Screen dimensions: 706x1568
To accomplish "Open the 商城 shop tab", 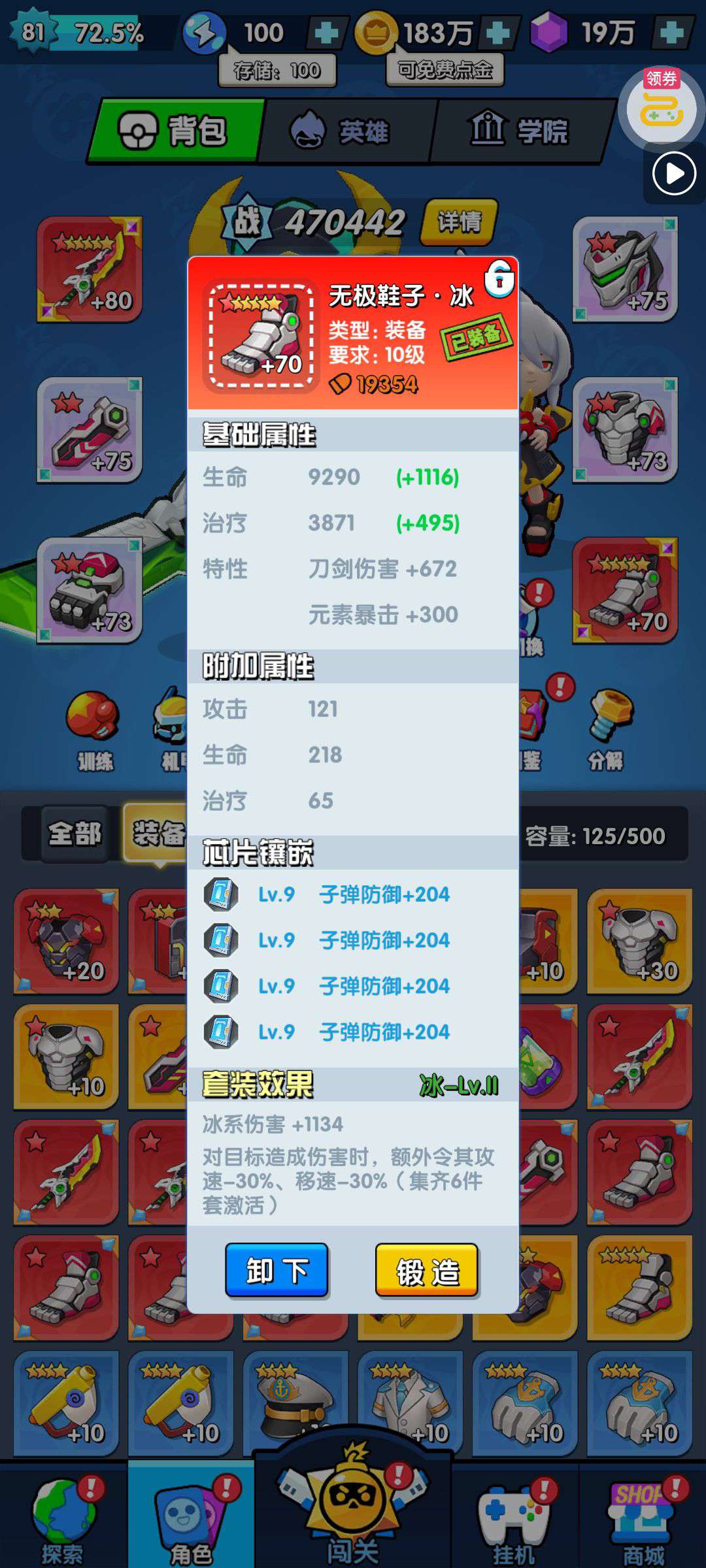I will tap(644, 1517).
